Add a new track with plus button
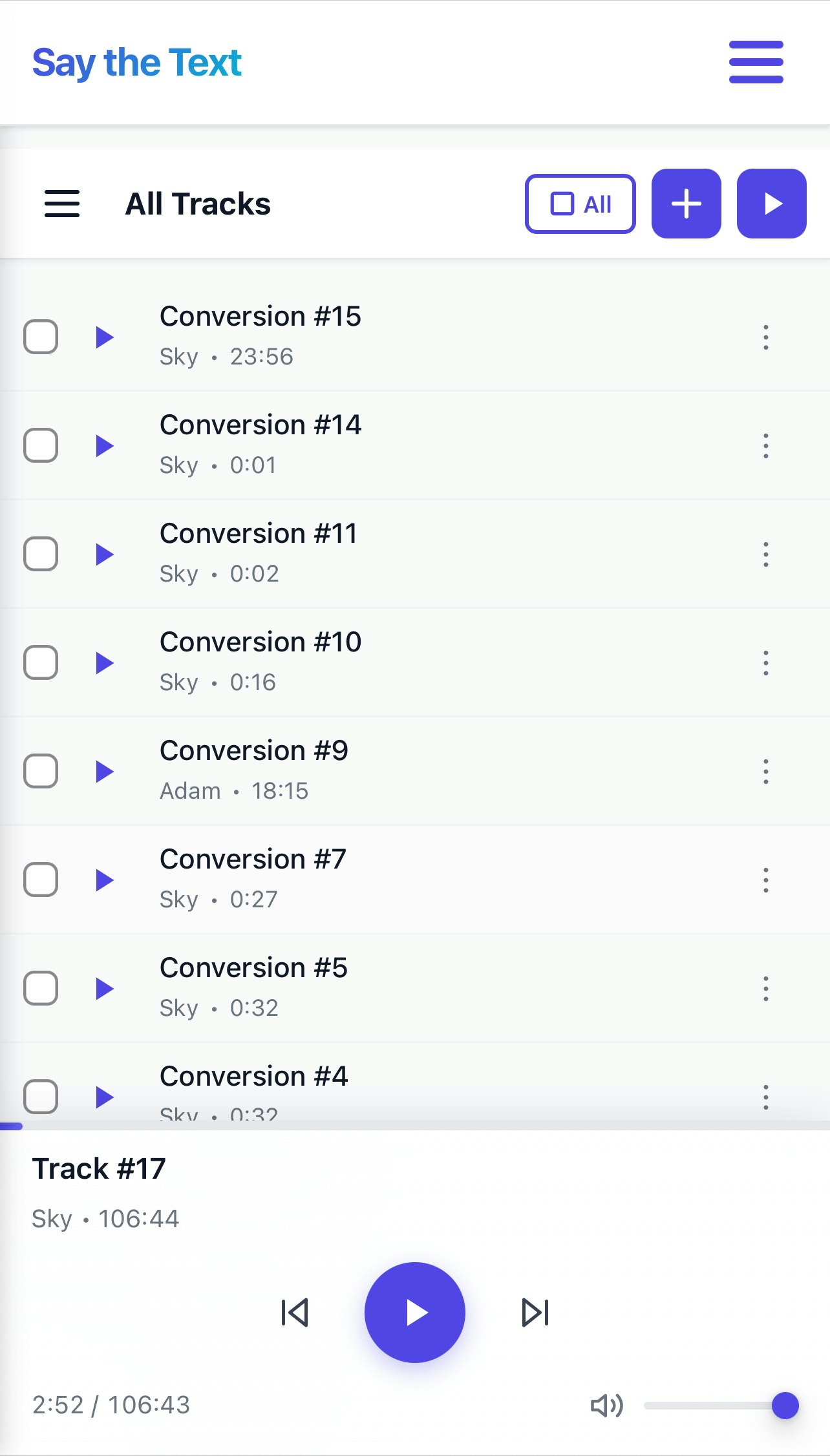Image resolution: width=830 pixels, height=1456 pixels. coord(686,204)
